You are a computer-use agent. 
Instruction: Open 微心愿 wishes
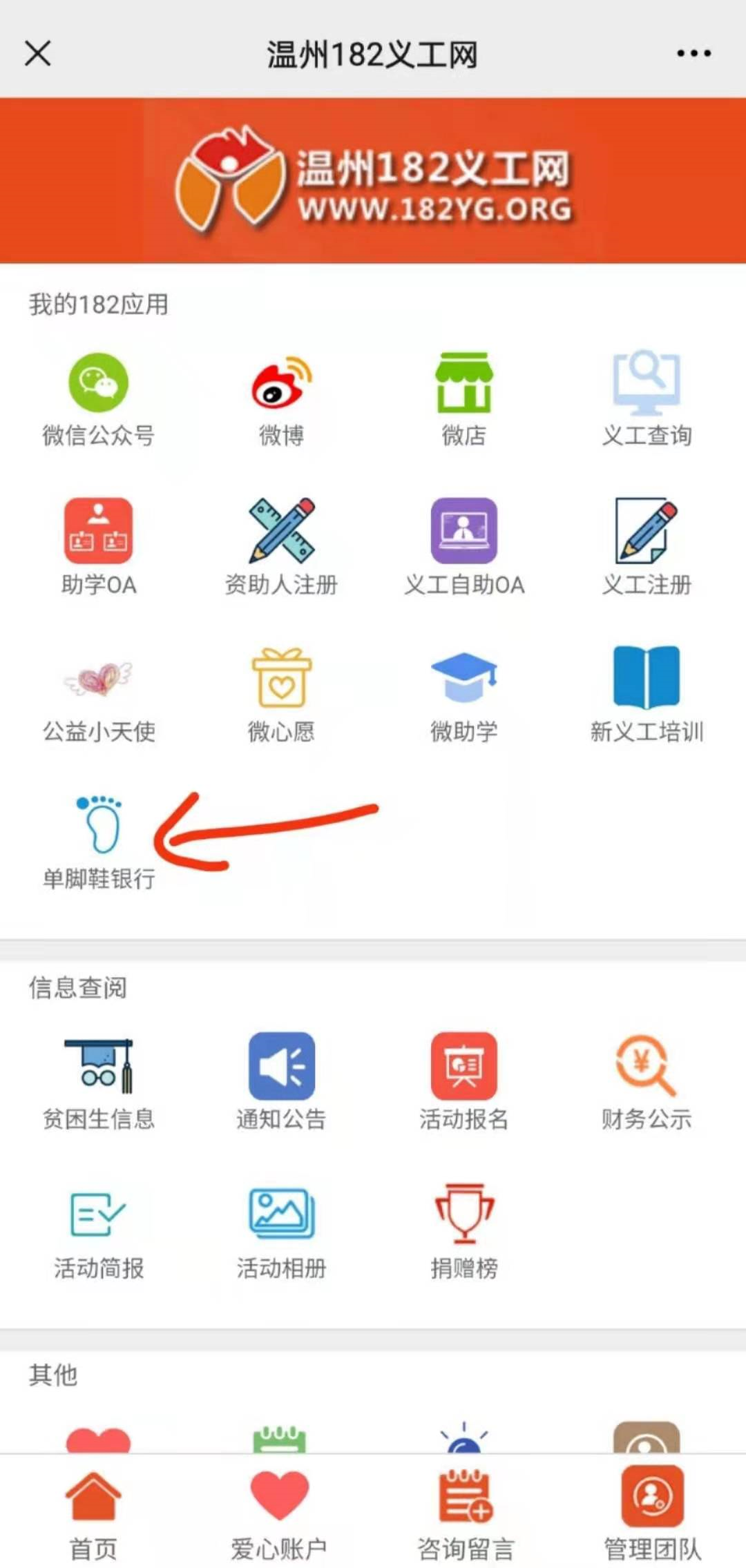point(281,695)
